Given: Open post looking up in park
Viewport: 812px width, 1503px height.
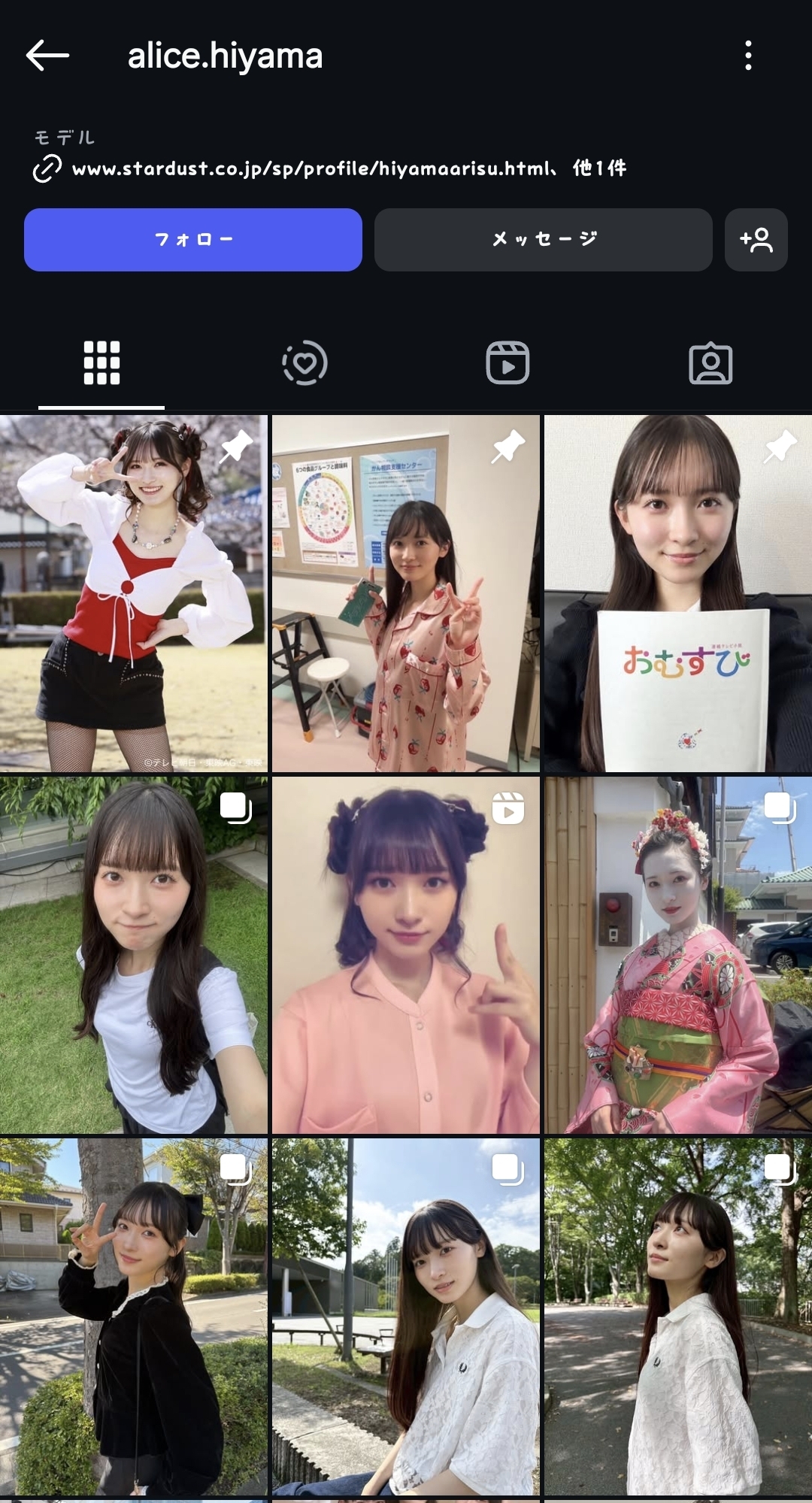Looking at the screenshot, I should (677, 1316).
